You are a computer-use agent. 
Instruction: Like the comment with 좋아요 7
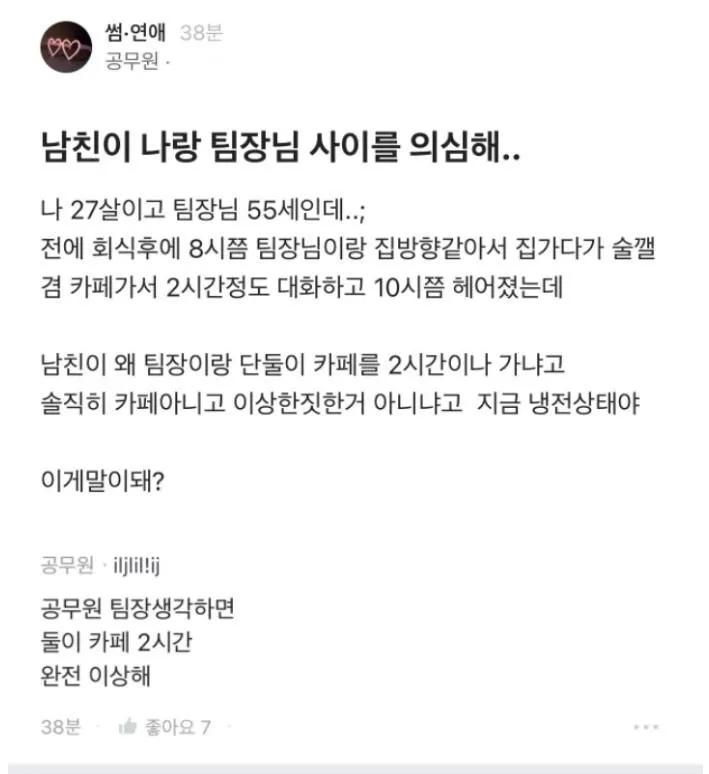tap(164, 727)
